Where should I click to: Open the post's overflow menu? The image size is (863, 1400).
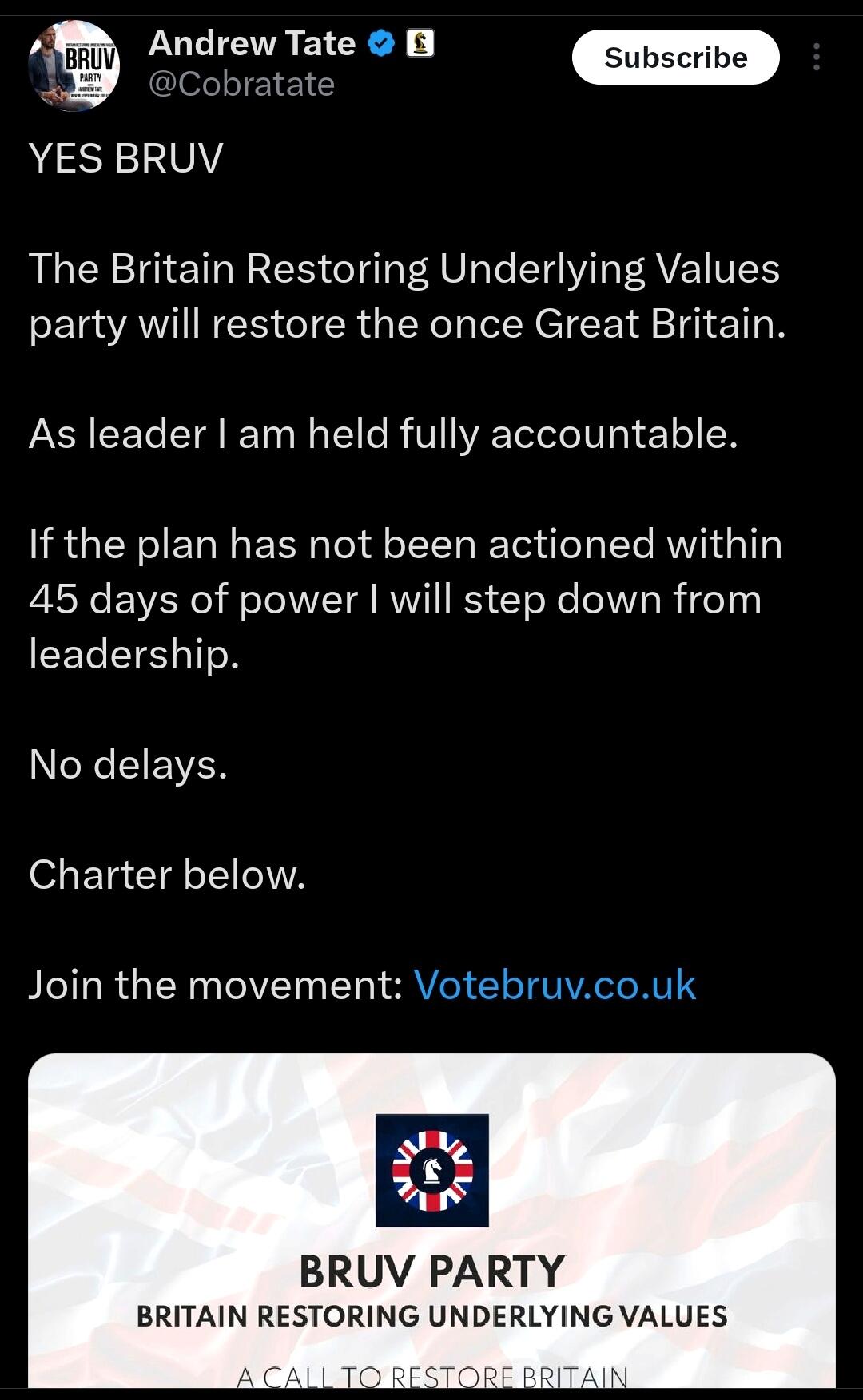pyautogui.click(x=816, y=58)
